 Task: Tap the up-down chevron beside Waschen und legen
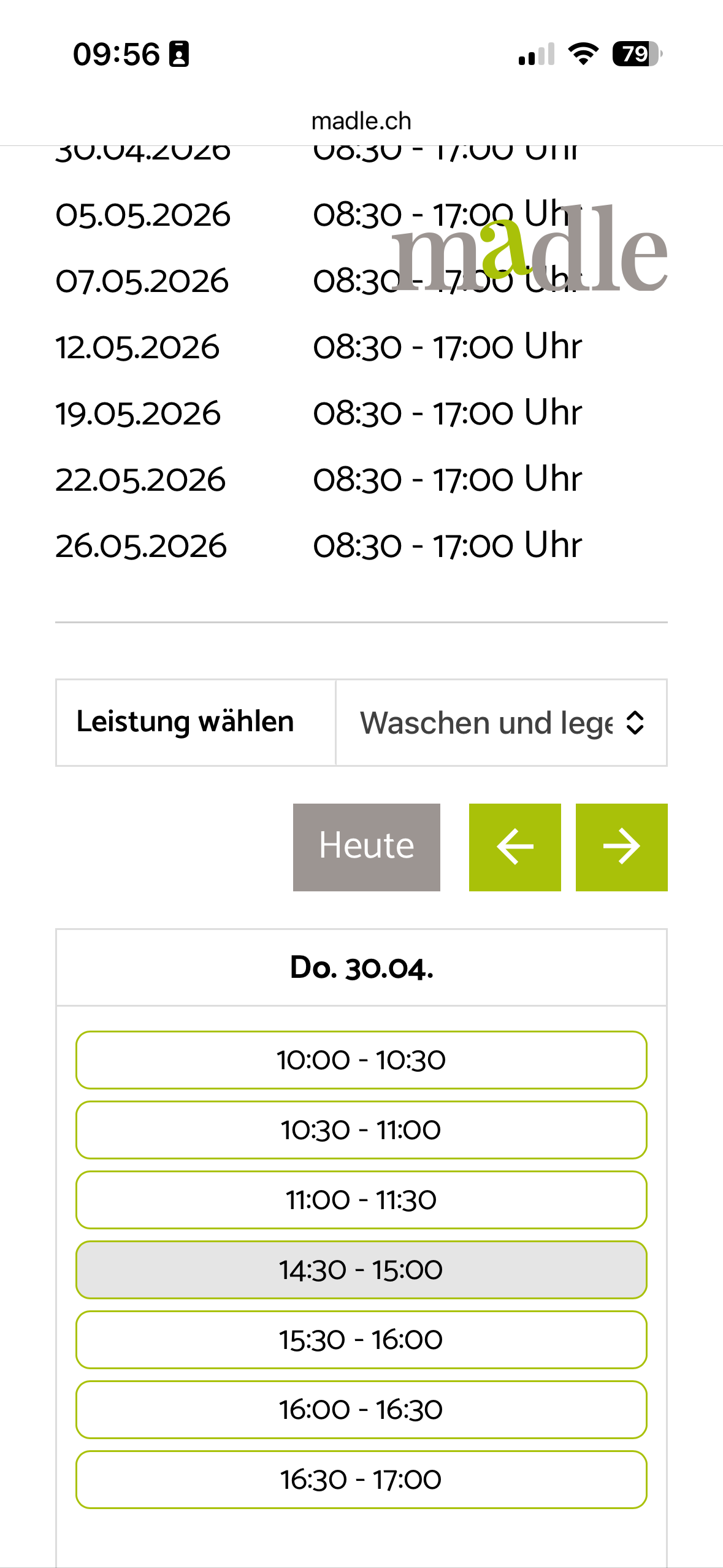(636, 723)
